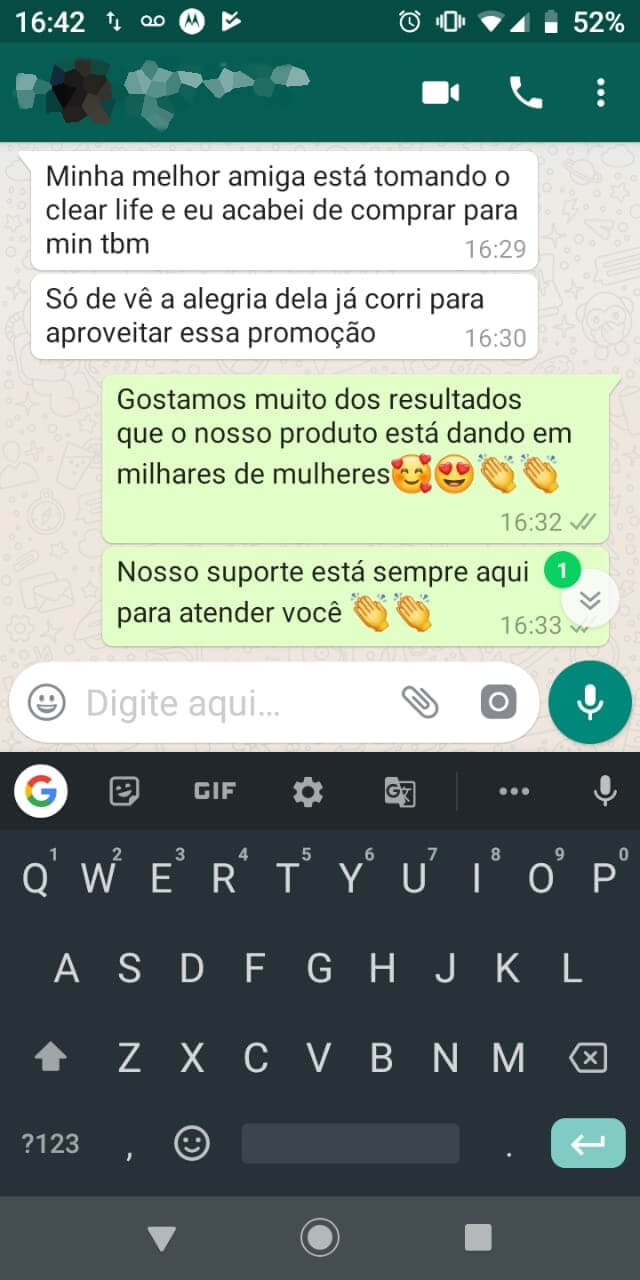Jump to the newest unread message

pos(589,599)
